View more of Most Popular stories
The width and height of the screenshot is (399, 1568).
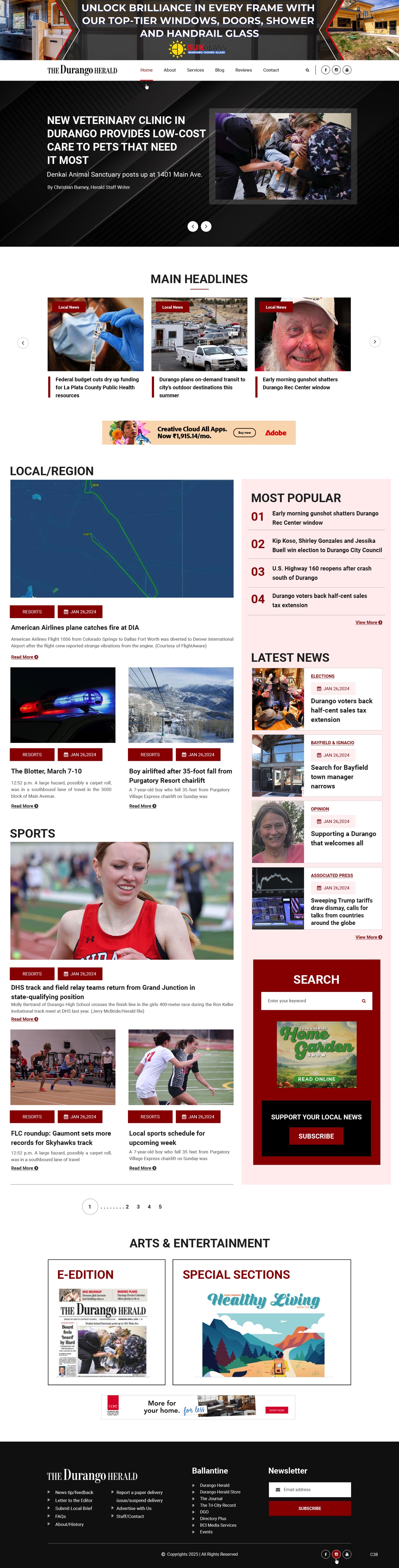(x=369, y=622)
